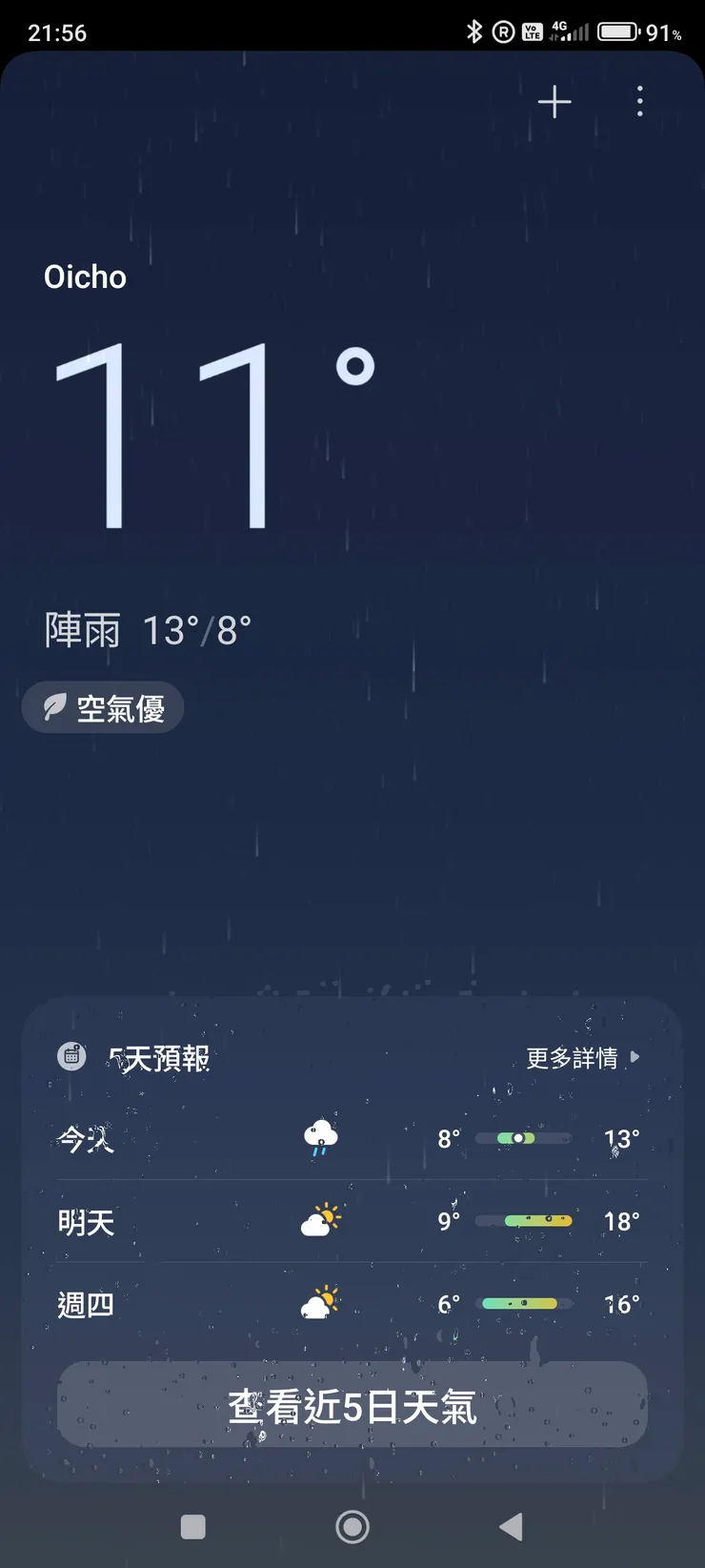Select the city name Oicho

pyautogui.click(x=85, y=276)
